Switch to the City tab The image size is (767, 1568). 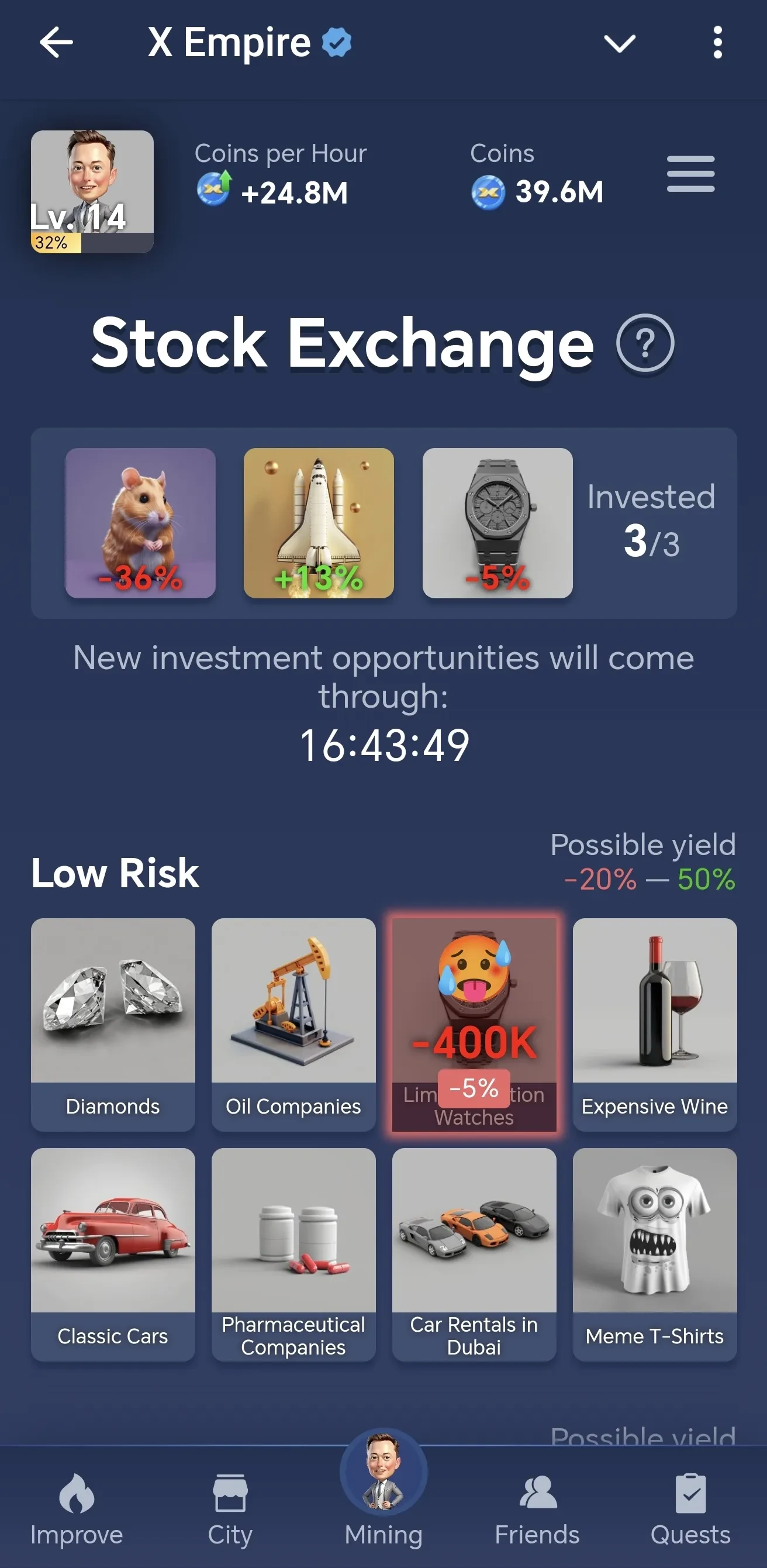point(230,1510)
